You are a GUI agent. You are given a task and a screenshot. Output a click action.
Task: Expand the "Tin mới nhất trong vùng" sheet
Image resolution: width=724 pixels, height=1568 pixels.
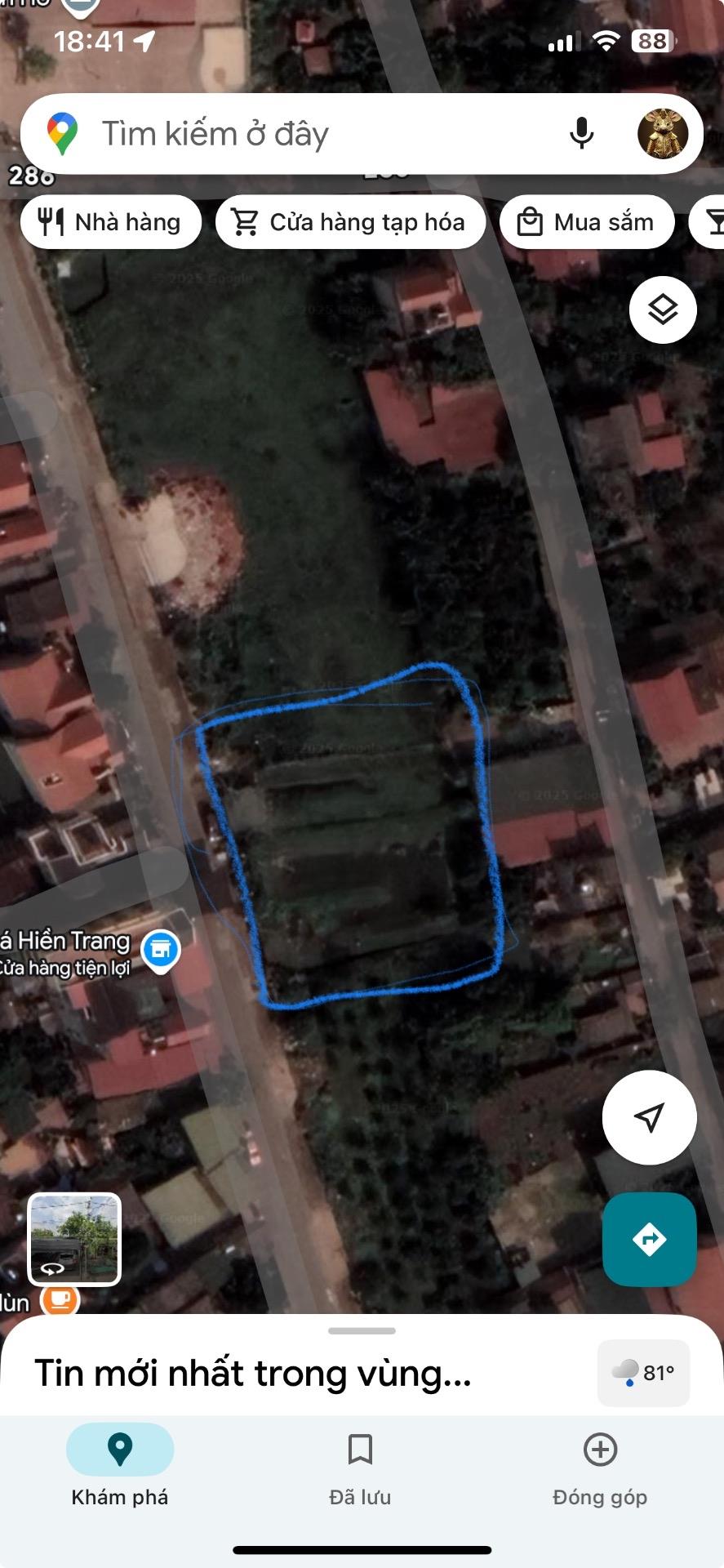click(253, 1373)
